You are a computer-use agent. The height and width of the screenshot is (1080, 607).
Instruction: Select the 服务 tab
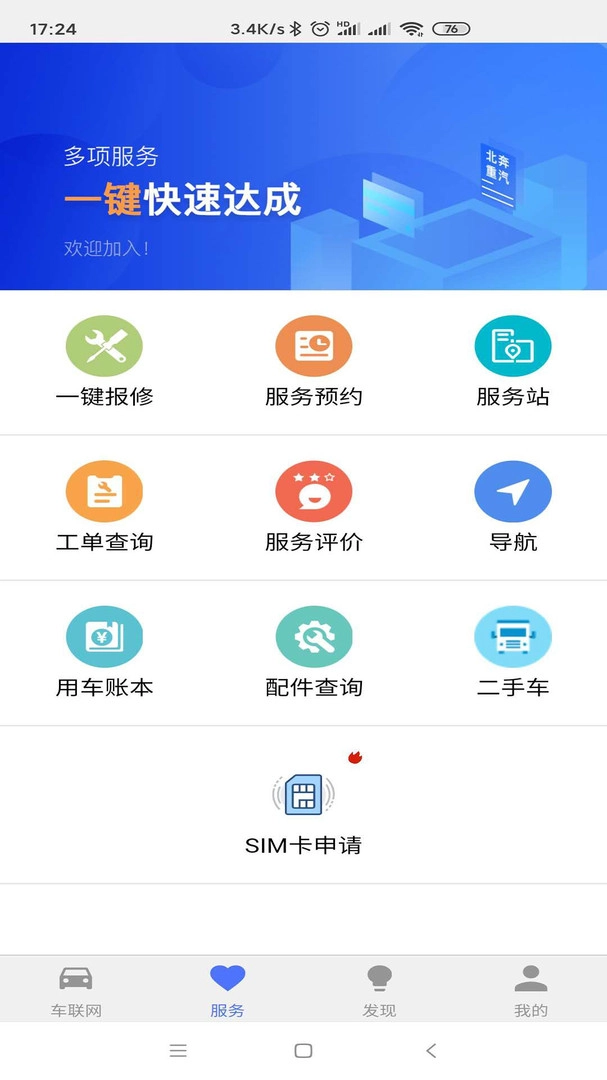point(227,990)
